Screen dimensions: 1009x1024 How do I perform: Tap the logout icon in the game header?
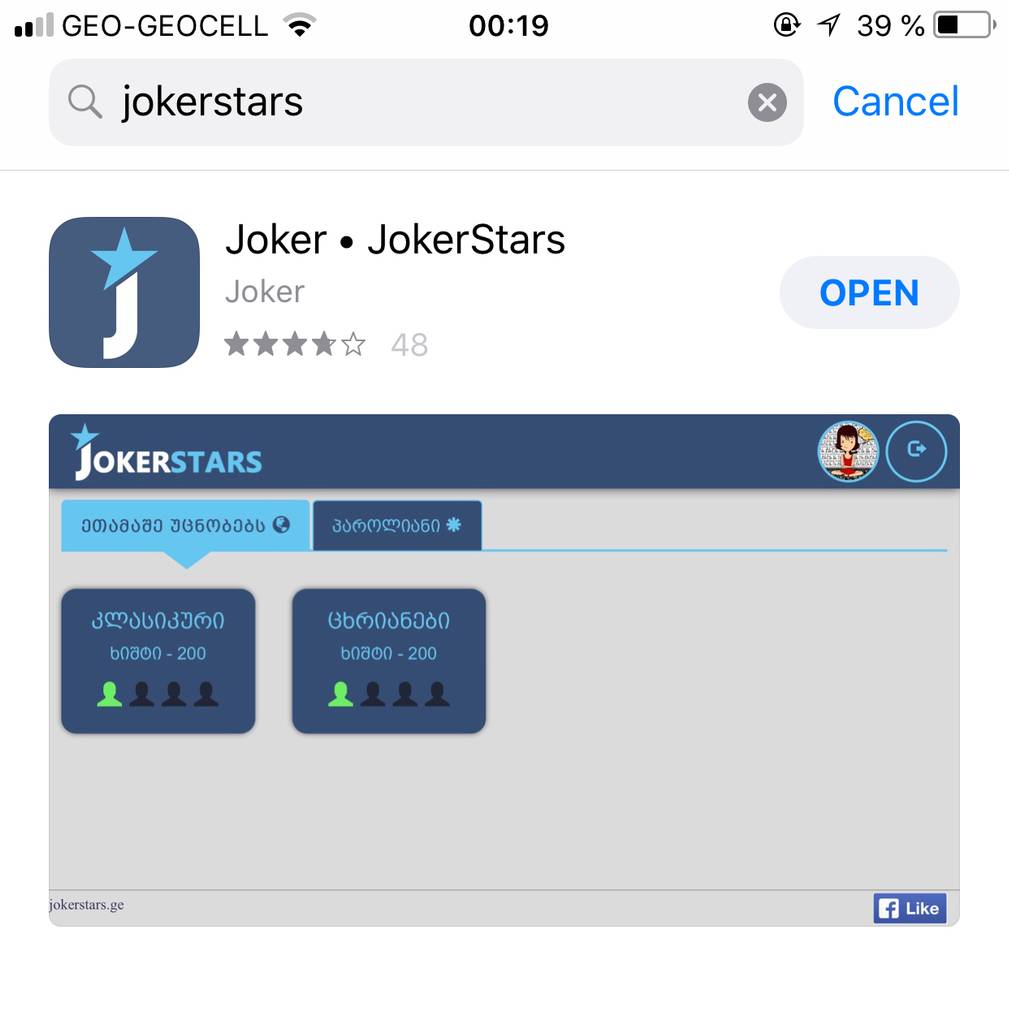(x=916, y=452)
